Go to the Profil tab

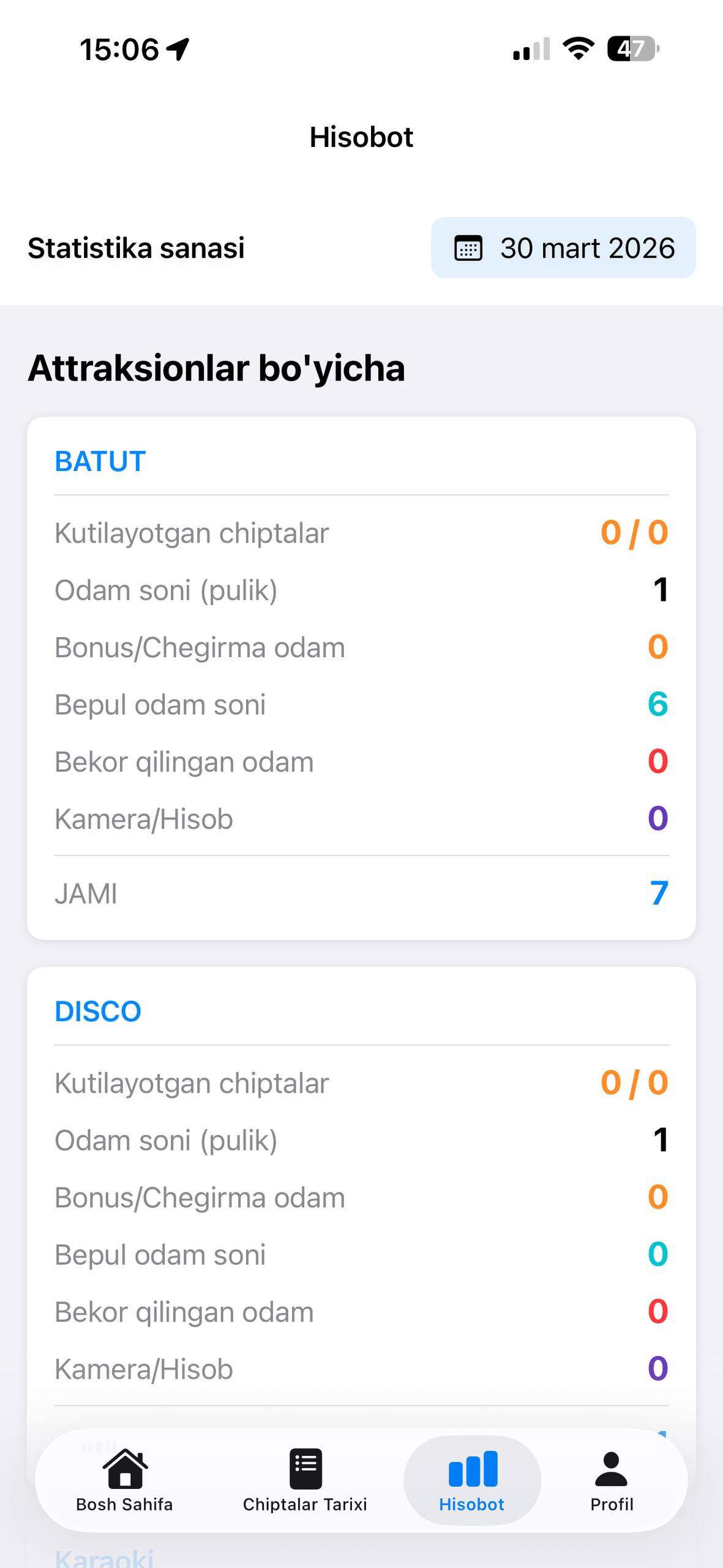[611, 1480]
